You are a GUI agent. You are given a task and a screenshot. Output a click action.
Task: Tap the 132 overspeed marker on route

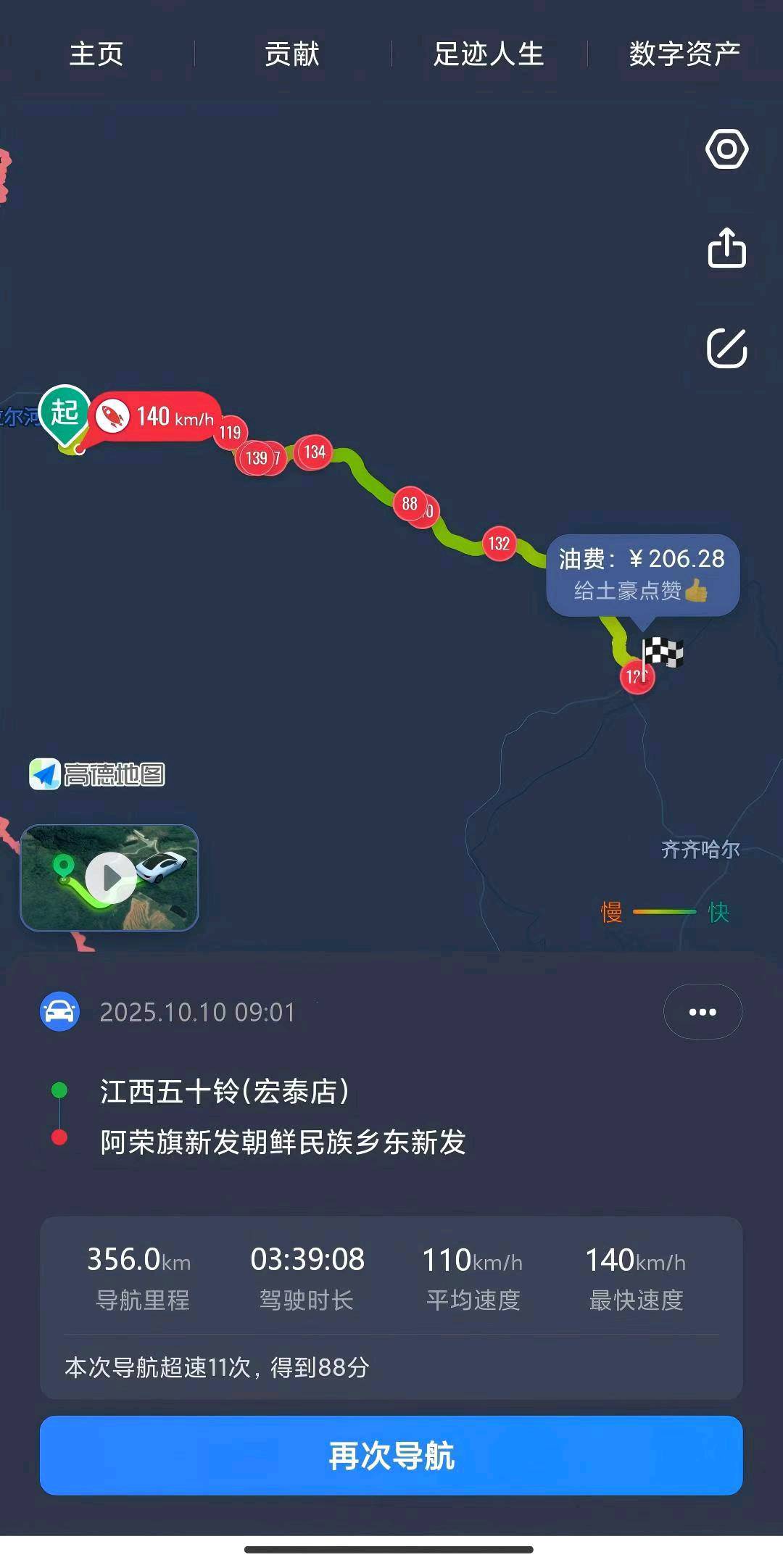(499, 544)
